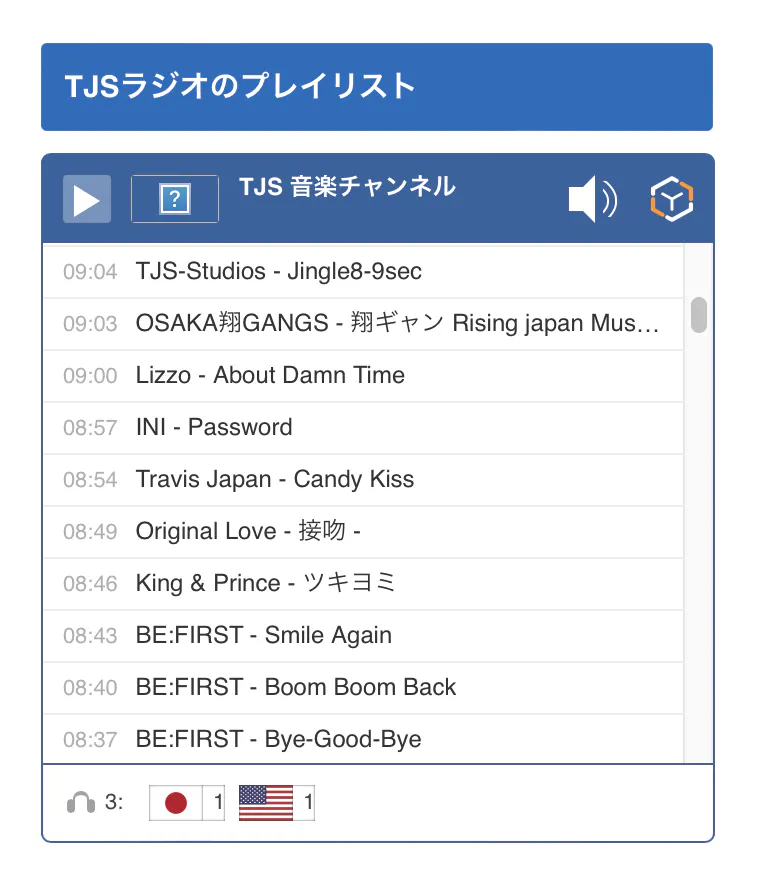Open the hexagon logo link in player
Screen dimensions: 764x876
[672, 199]
